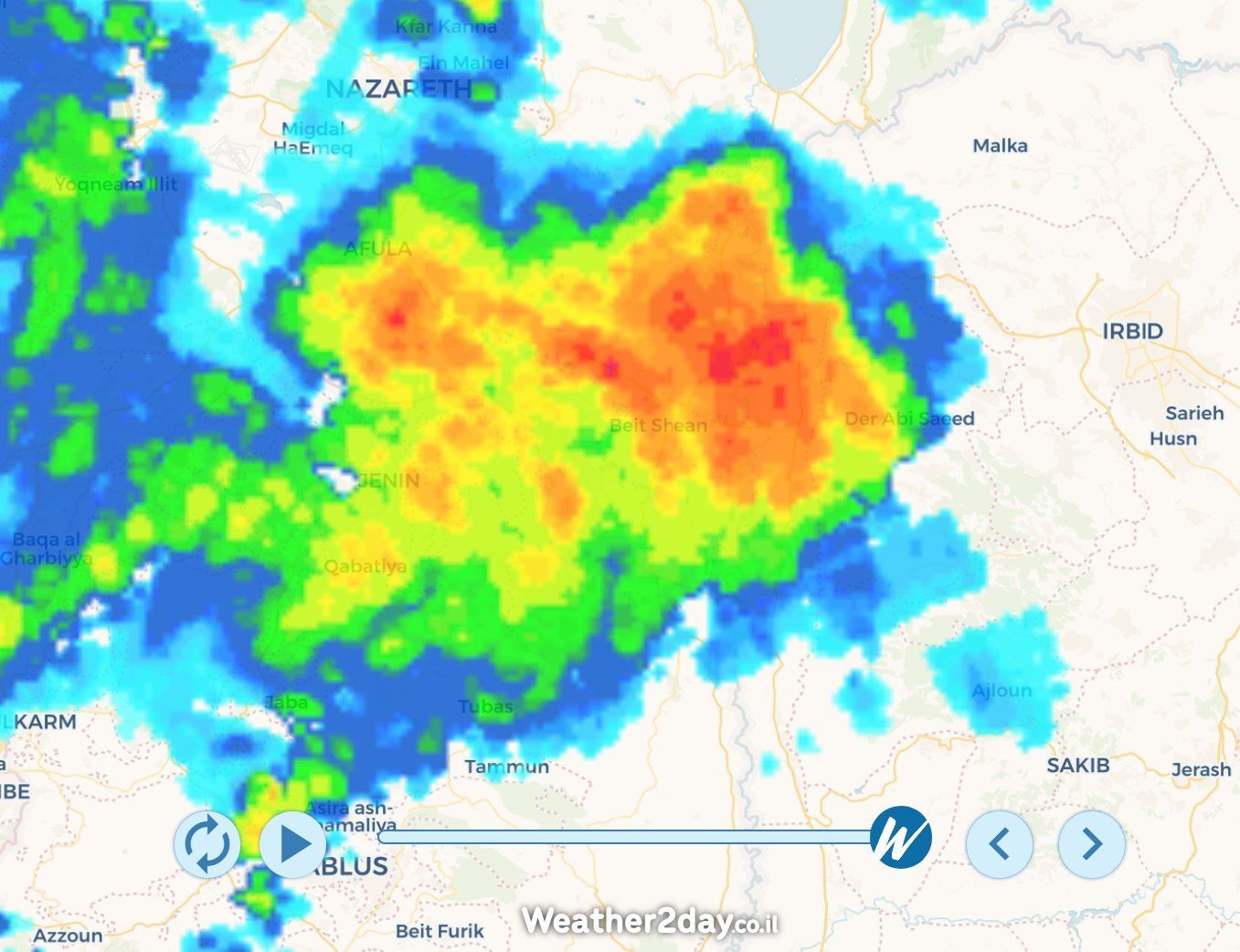This screenshot has width=1240, height=952.
Task: Tap the radar timeline slider track
Action: point(621,836)
